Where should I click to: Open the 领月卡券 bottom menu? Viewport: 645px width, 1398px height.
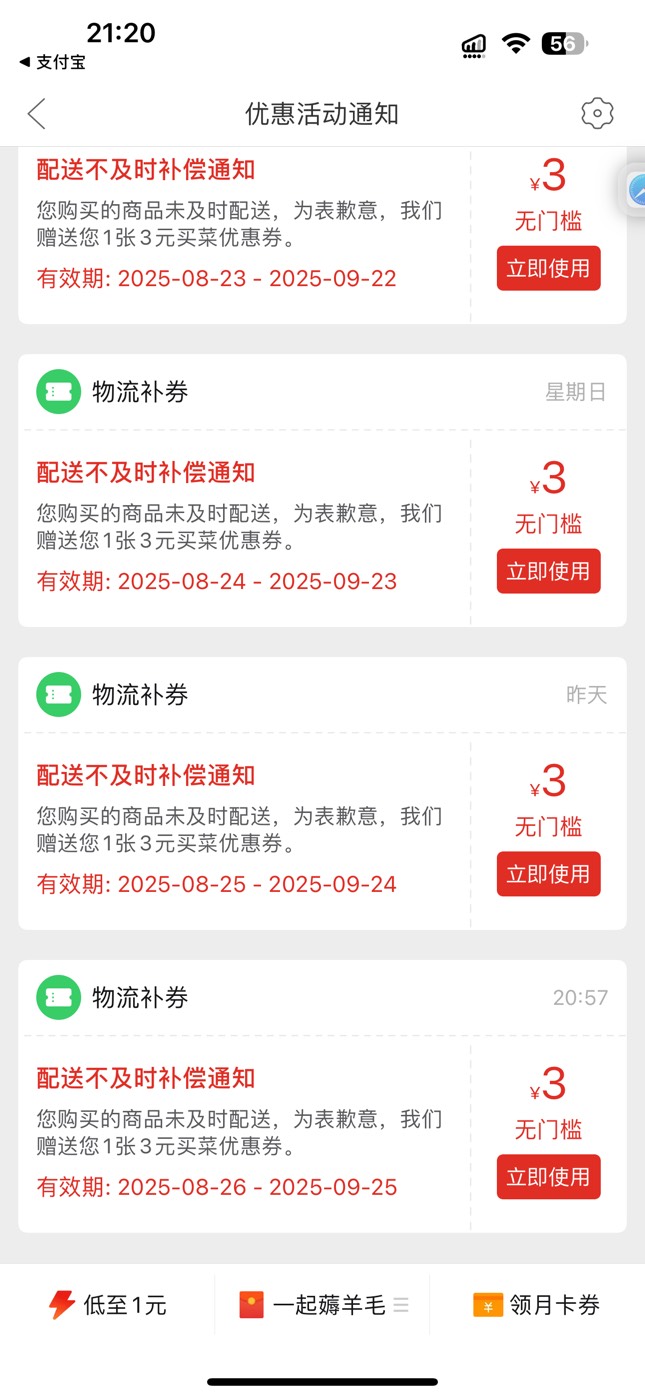[537, 1305]
